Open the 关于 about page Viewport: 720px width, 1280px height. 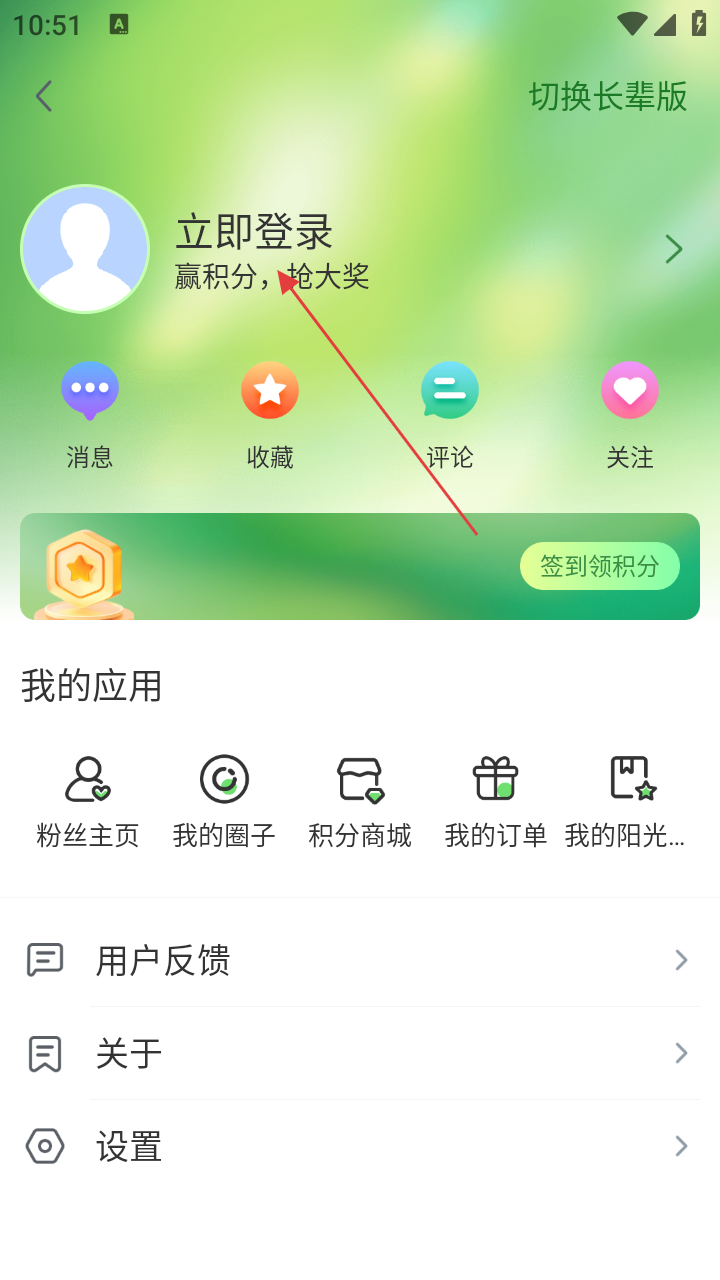[360, 1053]
